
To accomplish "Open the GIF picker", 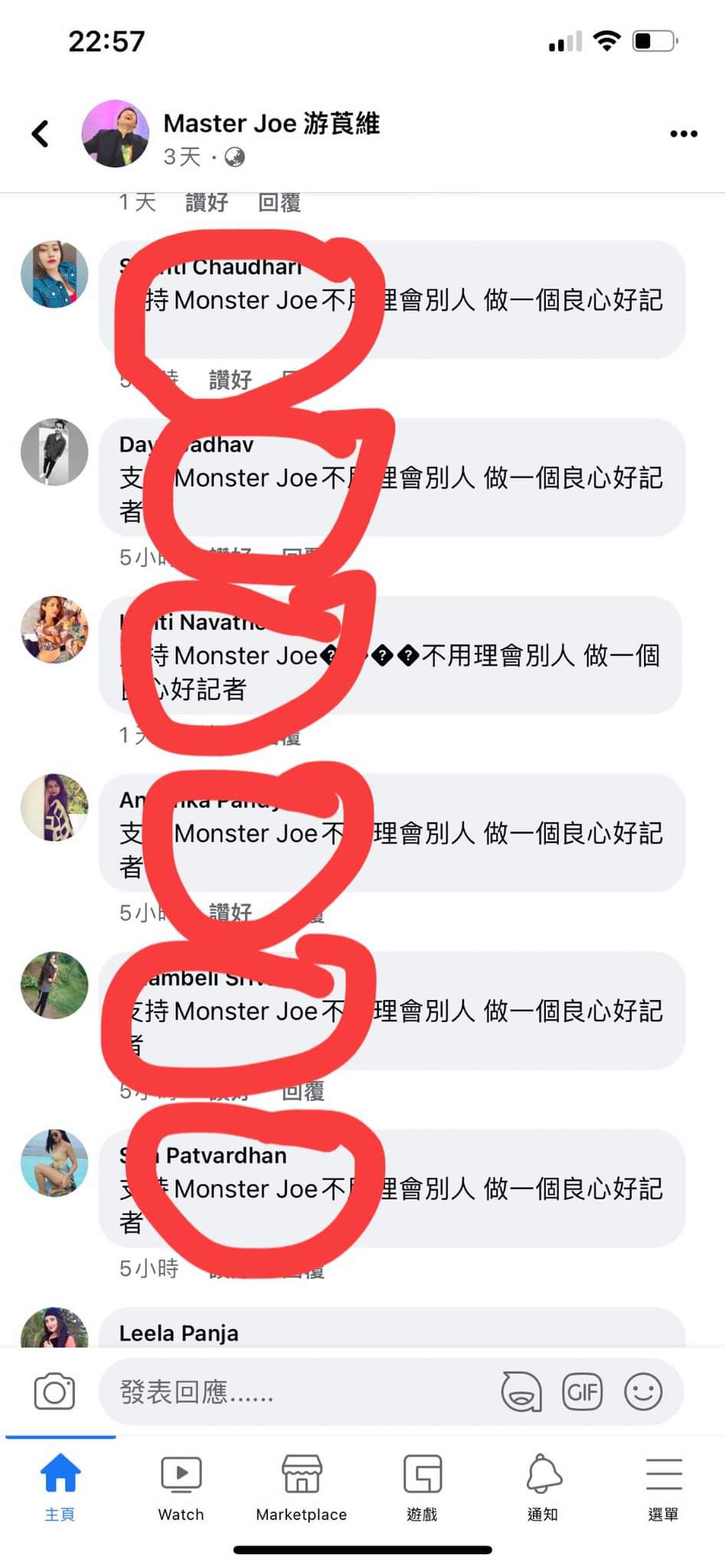I will tap(583, 1391).
